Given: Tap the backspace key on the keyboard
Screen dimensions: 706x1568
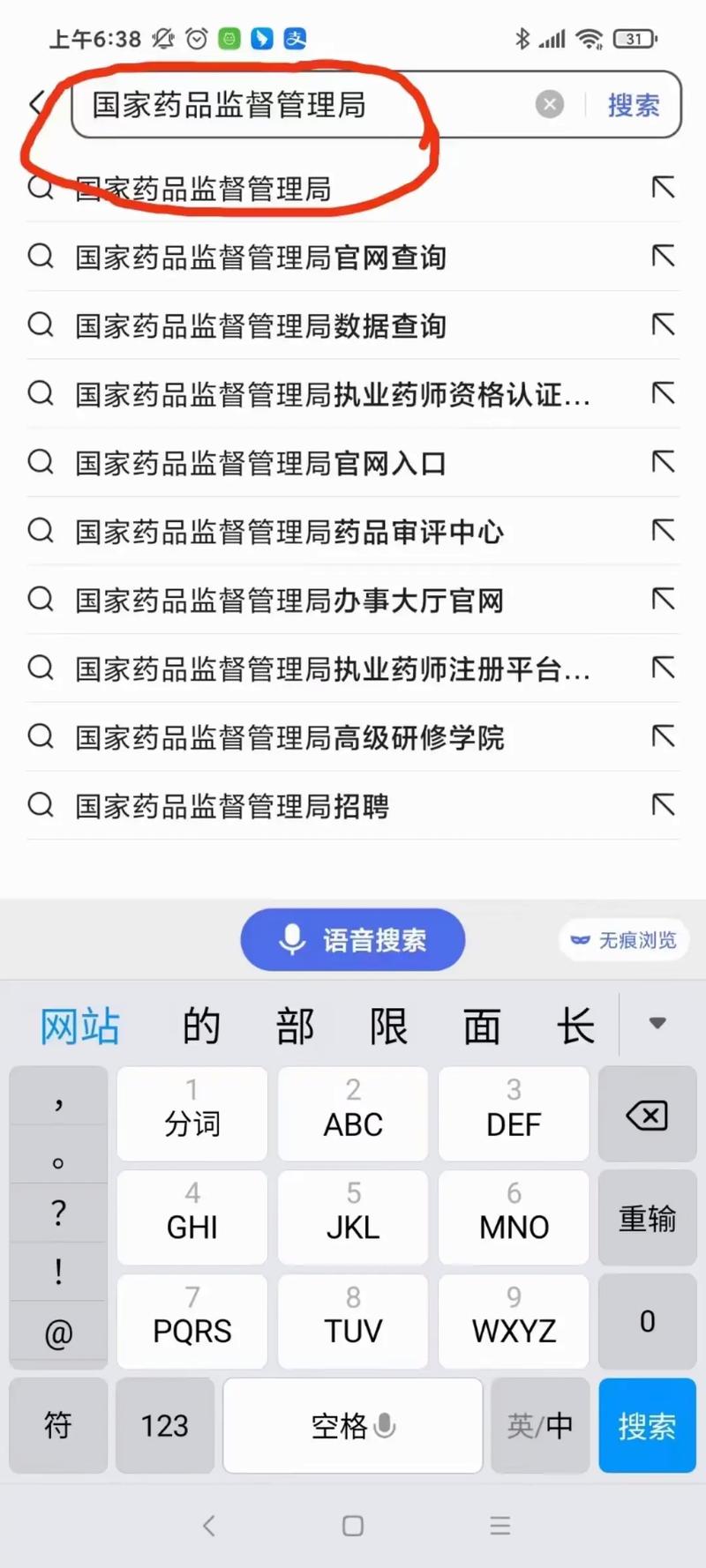Looking at the screenshot, I should coord(646,1114).
